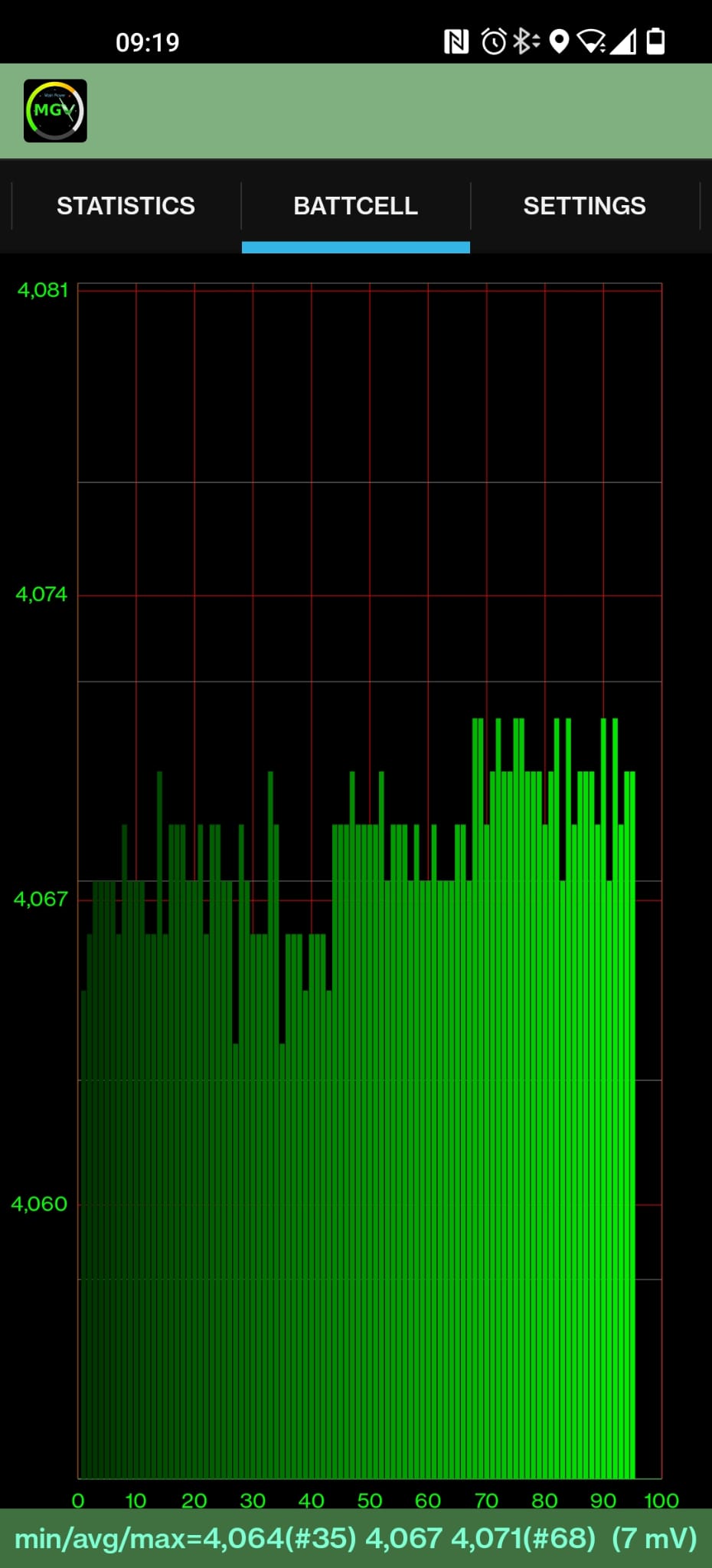Select the BATTCELL tab
The height and width of the screenshot is (1568, 712).
[x=355, y=206]
